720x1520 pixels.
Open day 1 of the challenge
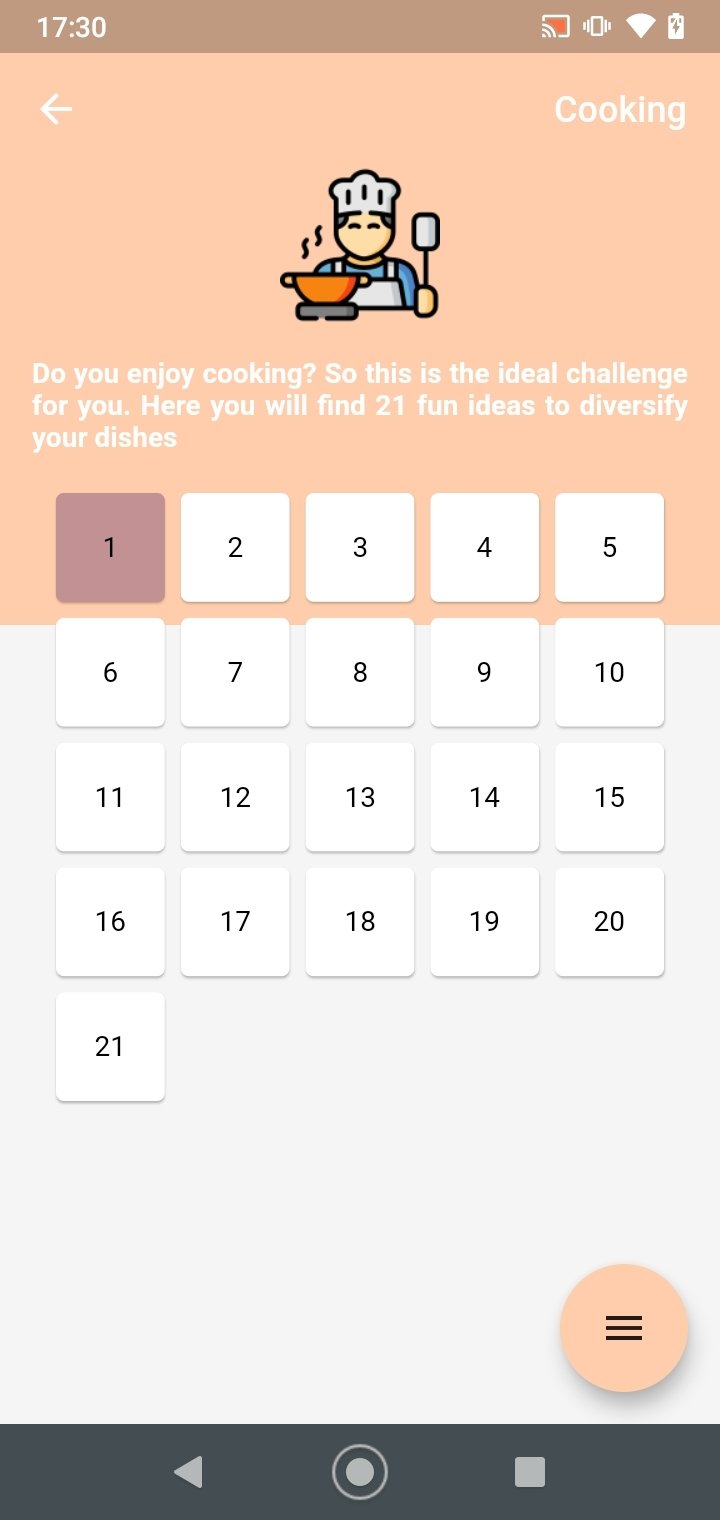pos(110,547)
